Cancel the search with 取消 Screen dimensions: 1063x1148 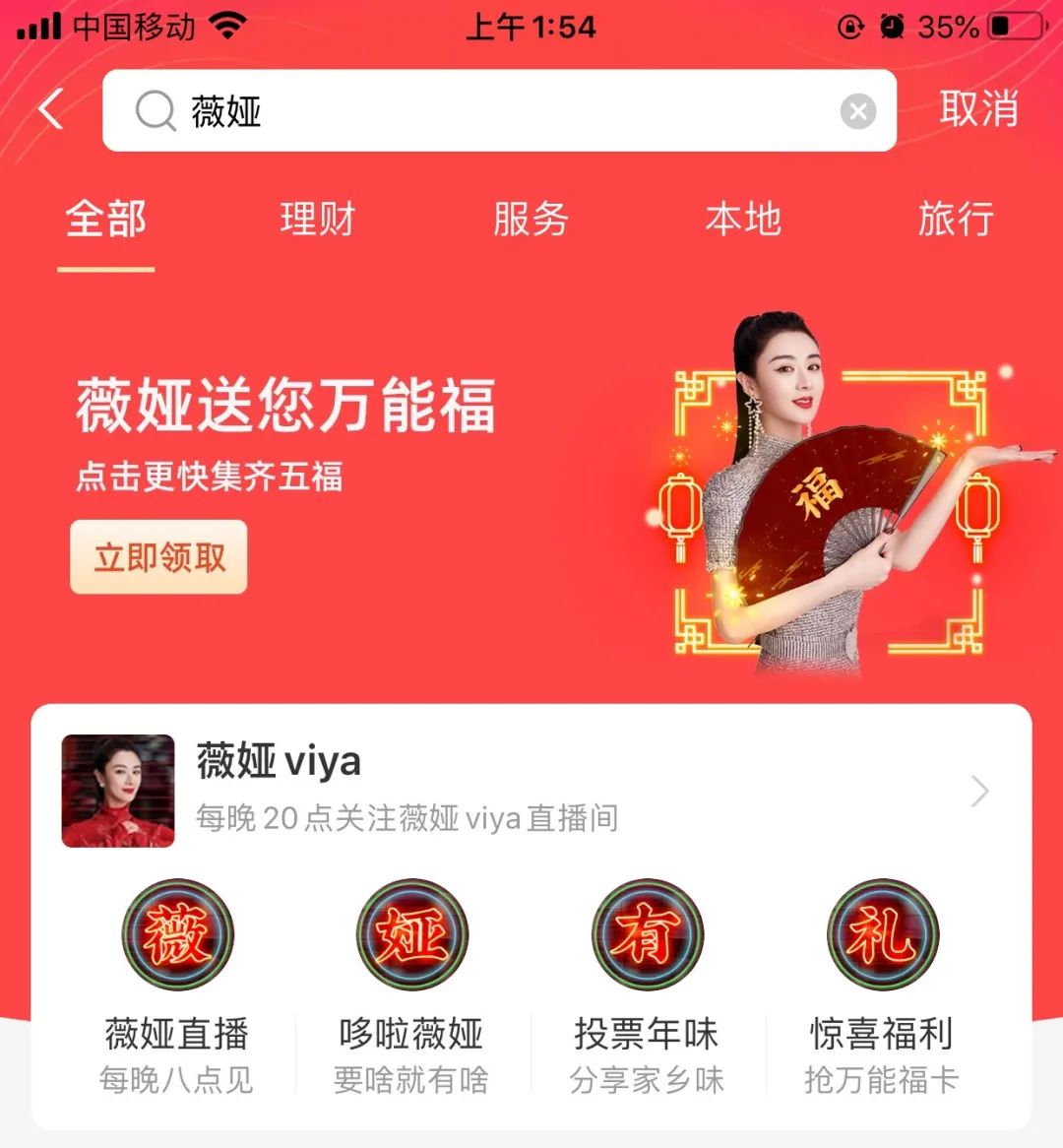[x=977, y=108]
